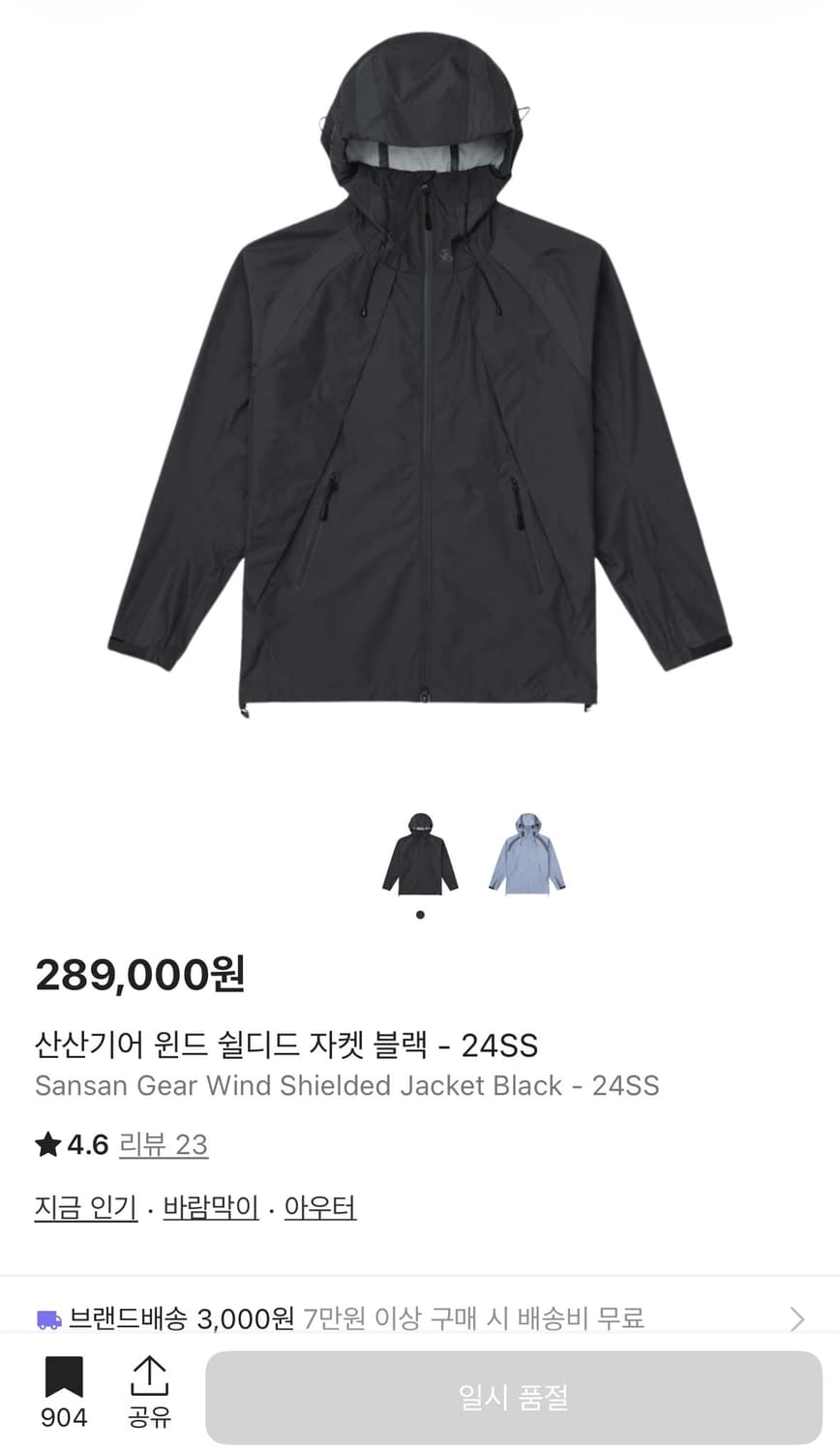Tap the carousel pagination dot below thumbnails
Screen dimensions: 840x1452
pos(419,914)
